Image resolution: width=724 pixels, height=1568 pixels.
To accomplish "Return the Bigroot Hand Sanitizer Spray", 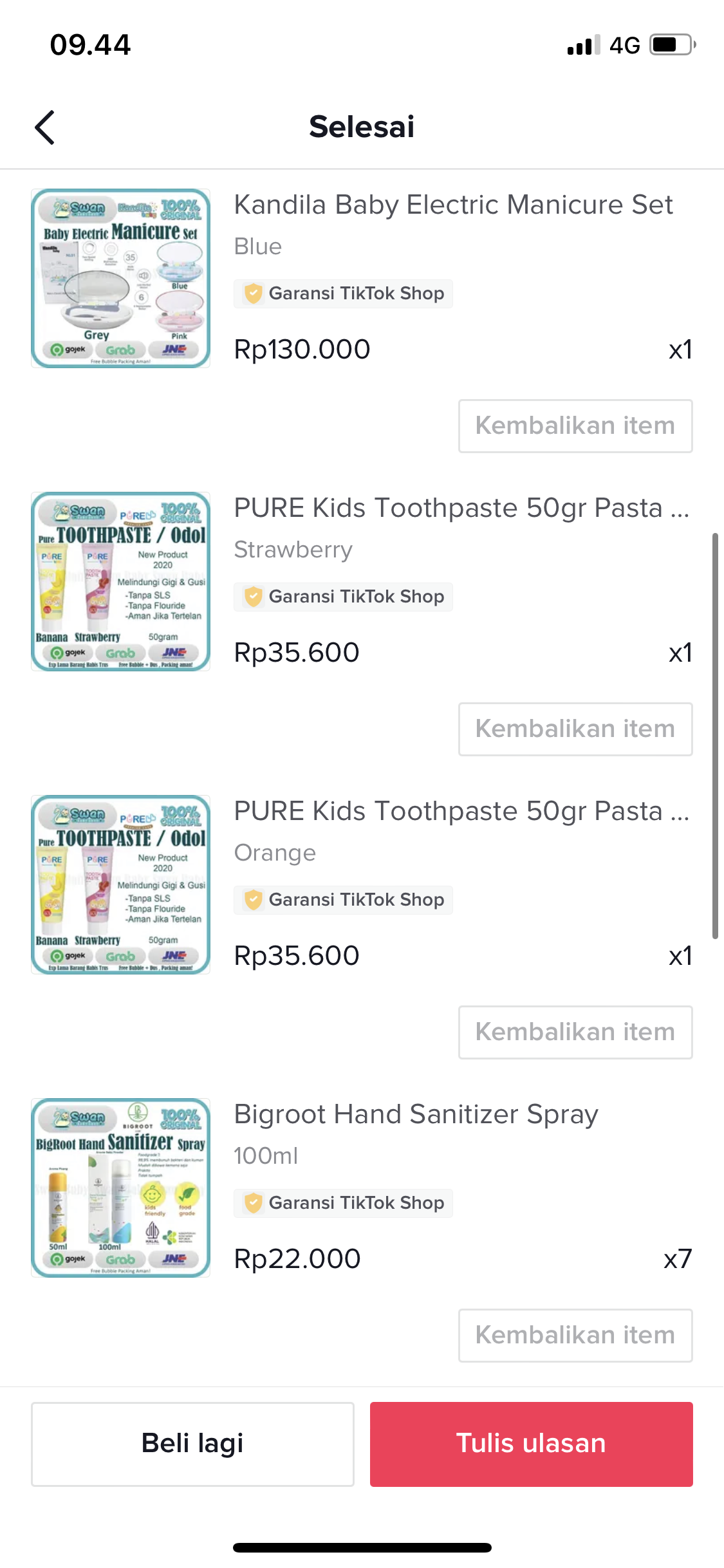I will [x=575, y=1336].
